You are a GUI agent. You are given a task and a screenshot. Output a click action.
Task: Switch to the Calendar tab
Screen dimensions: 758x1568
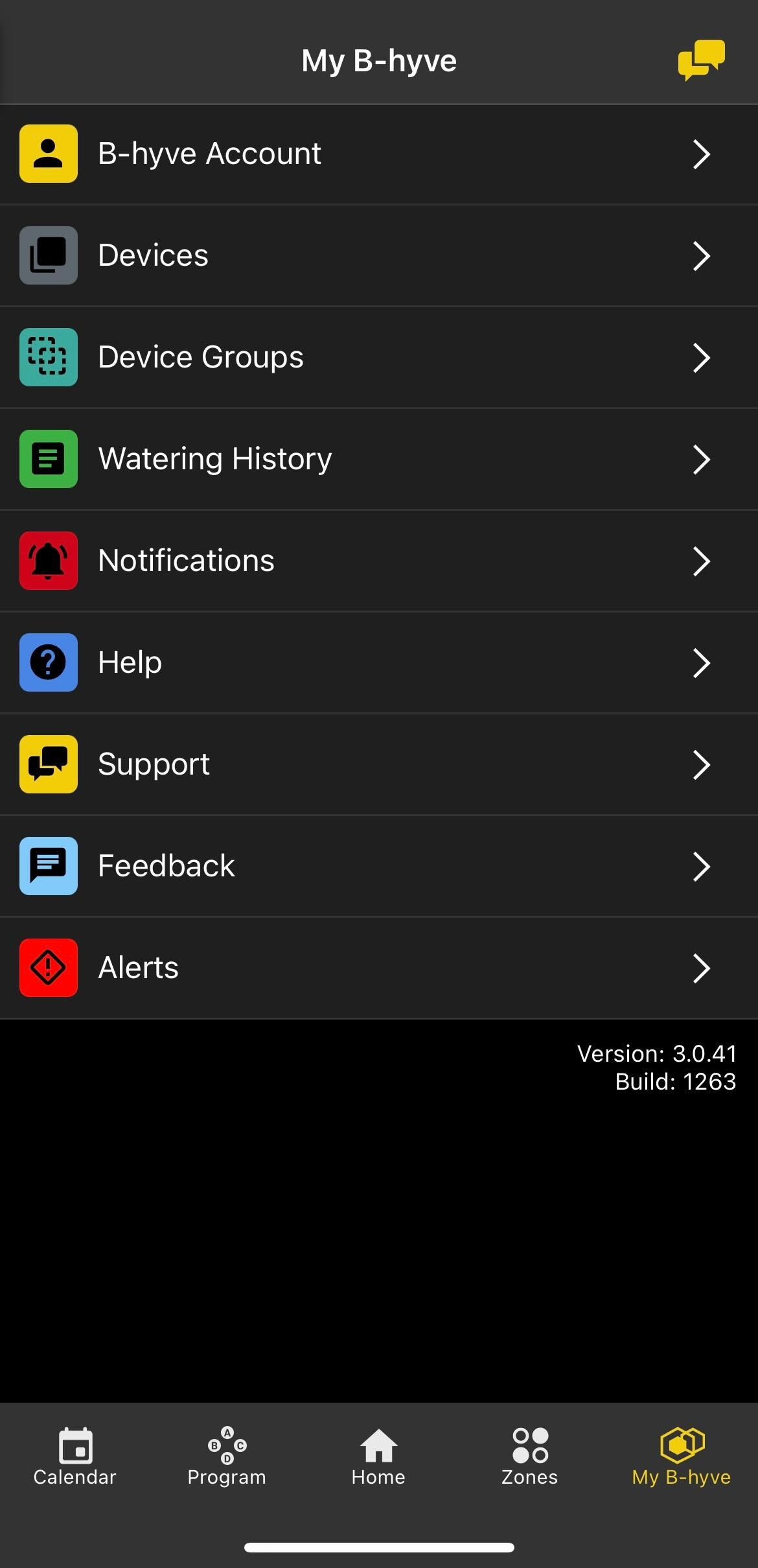coord(75,1457)
